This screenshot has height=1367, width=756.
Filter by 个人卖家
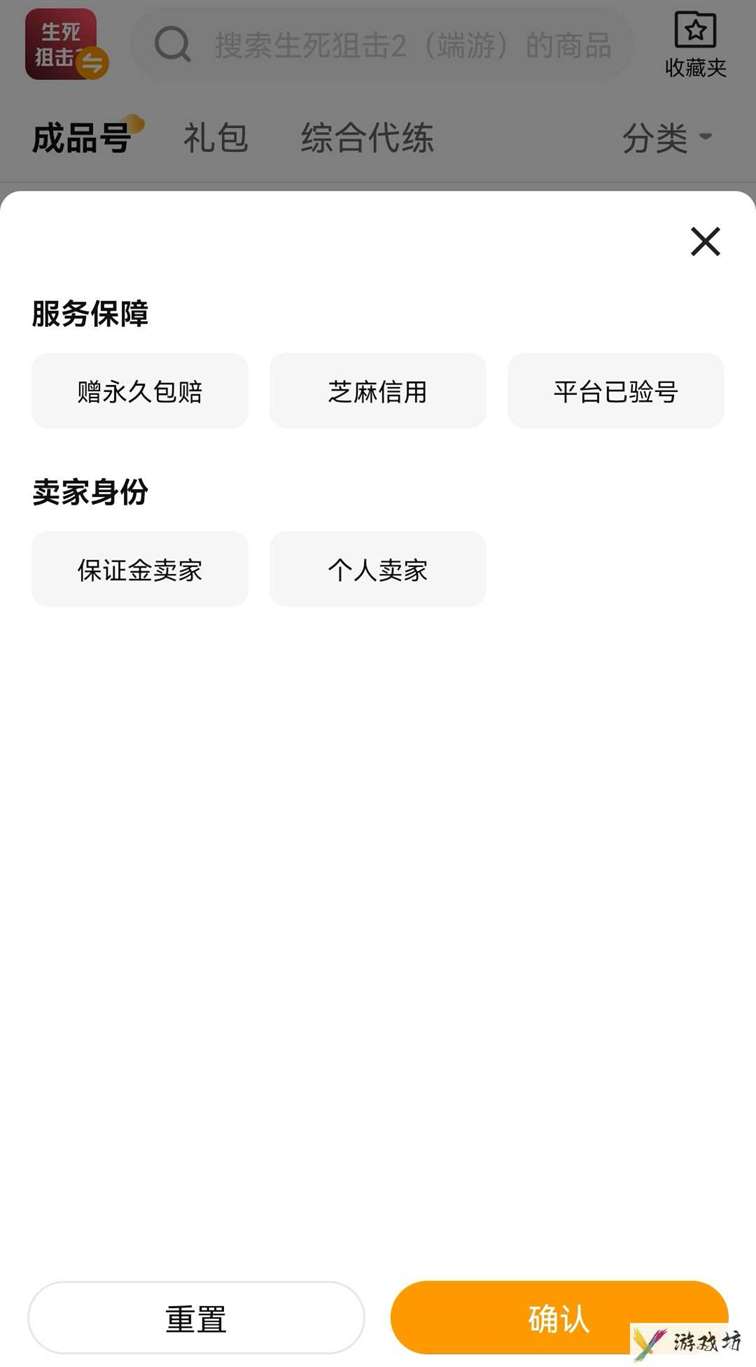pos(378,569)
